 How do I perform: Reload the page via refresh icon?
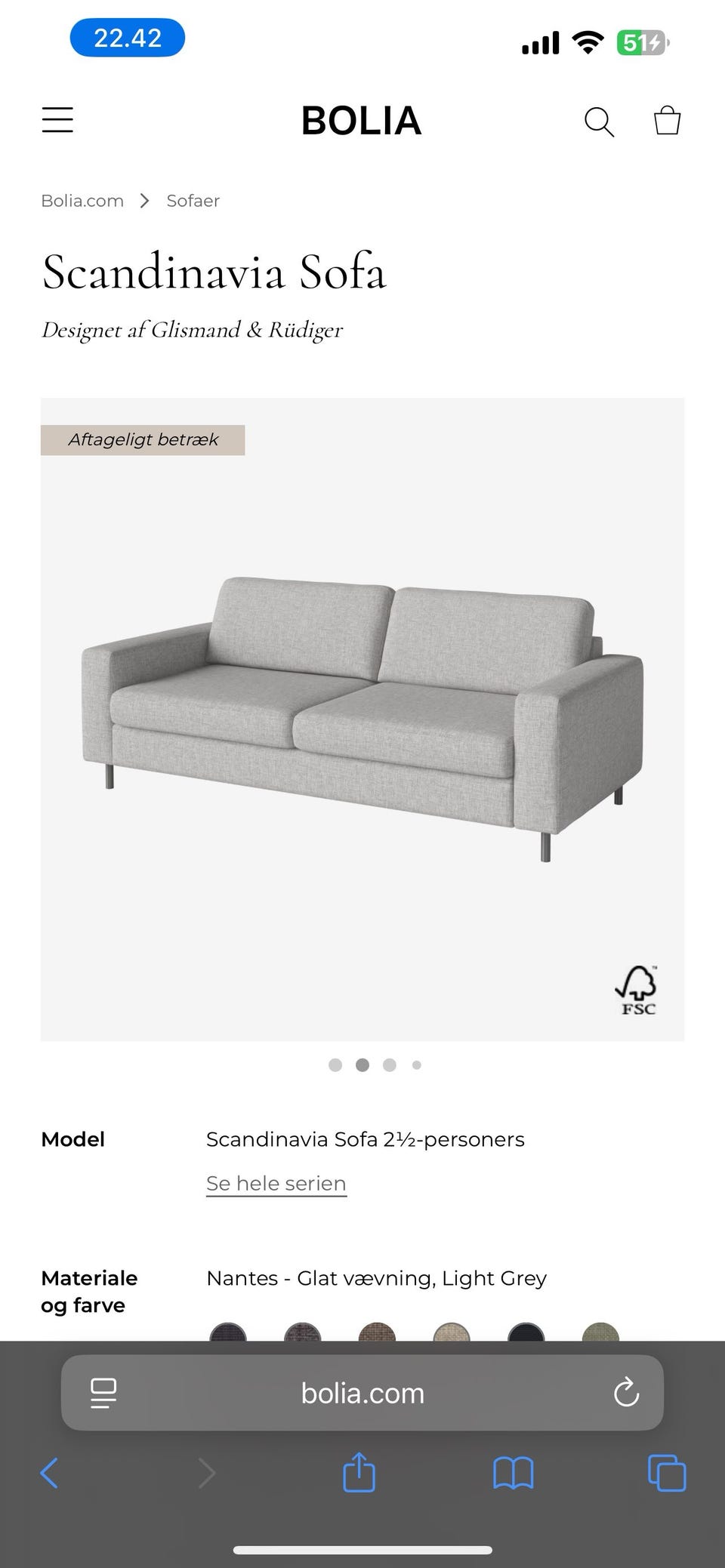tap(627, 1393)
